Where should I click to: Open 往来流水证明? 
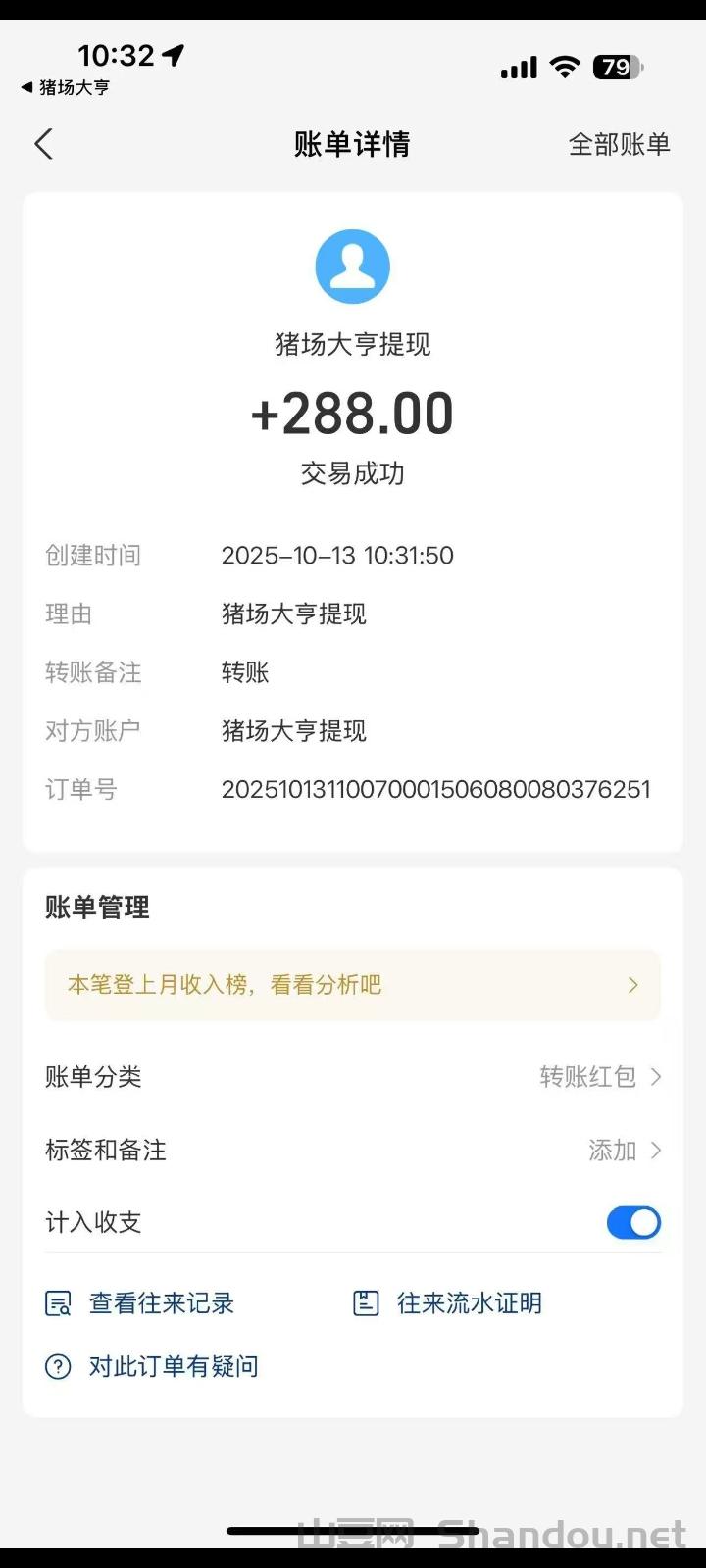coord(470,1303)
